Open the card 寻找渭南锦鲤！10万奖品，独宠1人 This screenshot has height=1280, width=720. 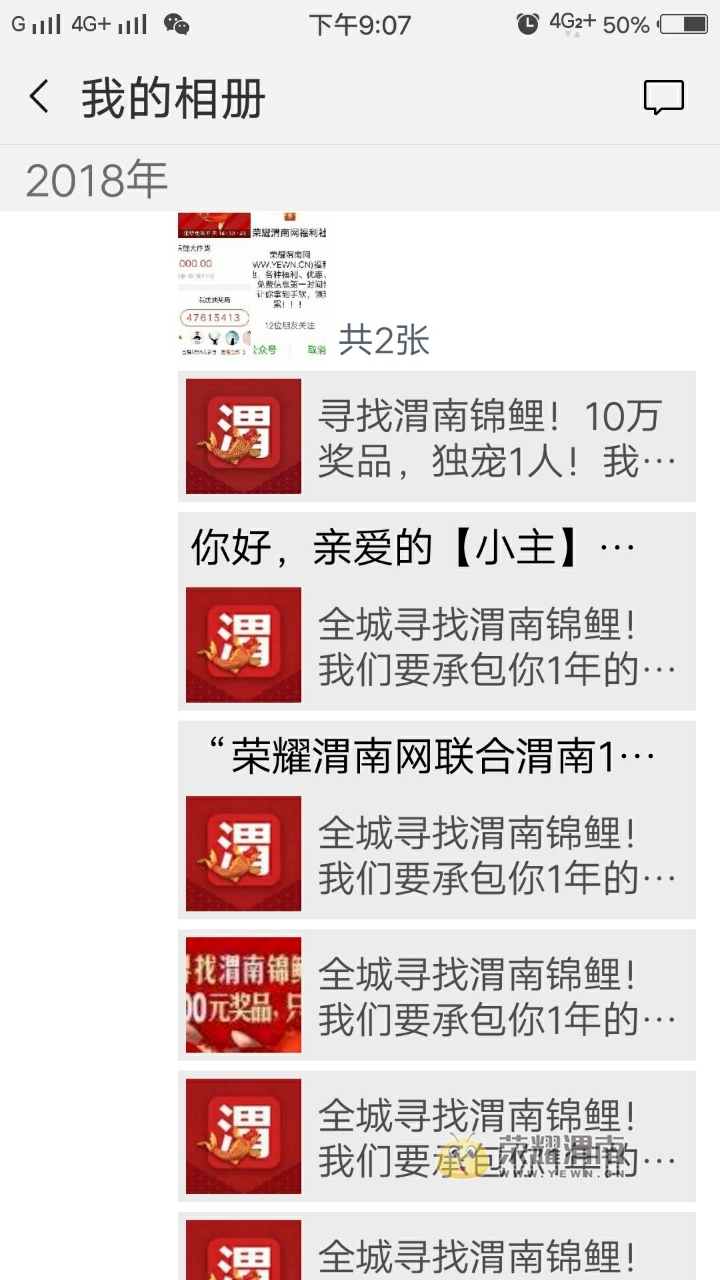pos(437,437)
